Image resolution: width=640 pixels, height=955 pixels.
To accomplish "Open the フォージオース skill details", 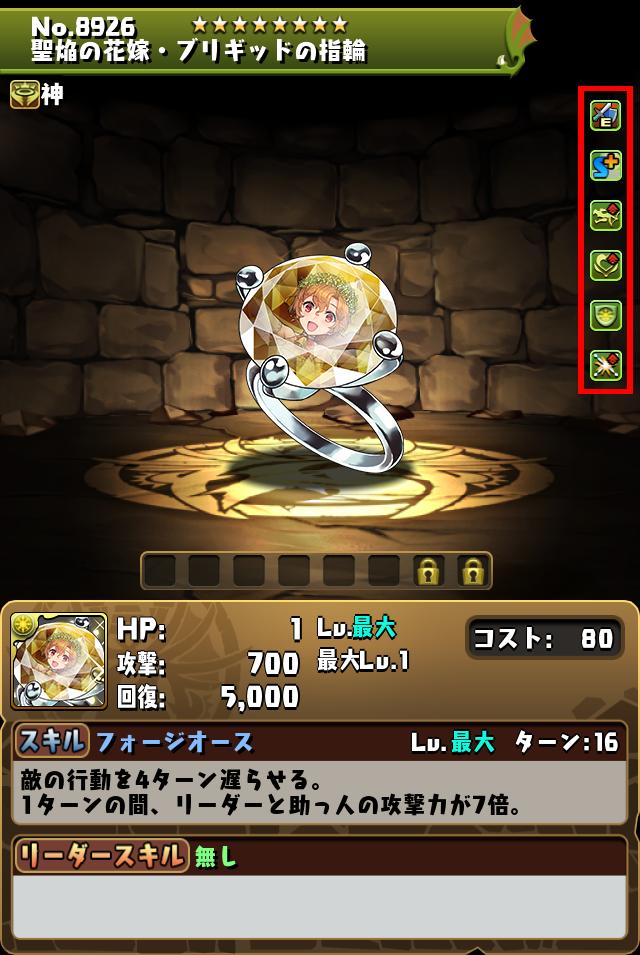I will coord(175,742).
